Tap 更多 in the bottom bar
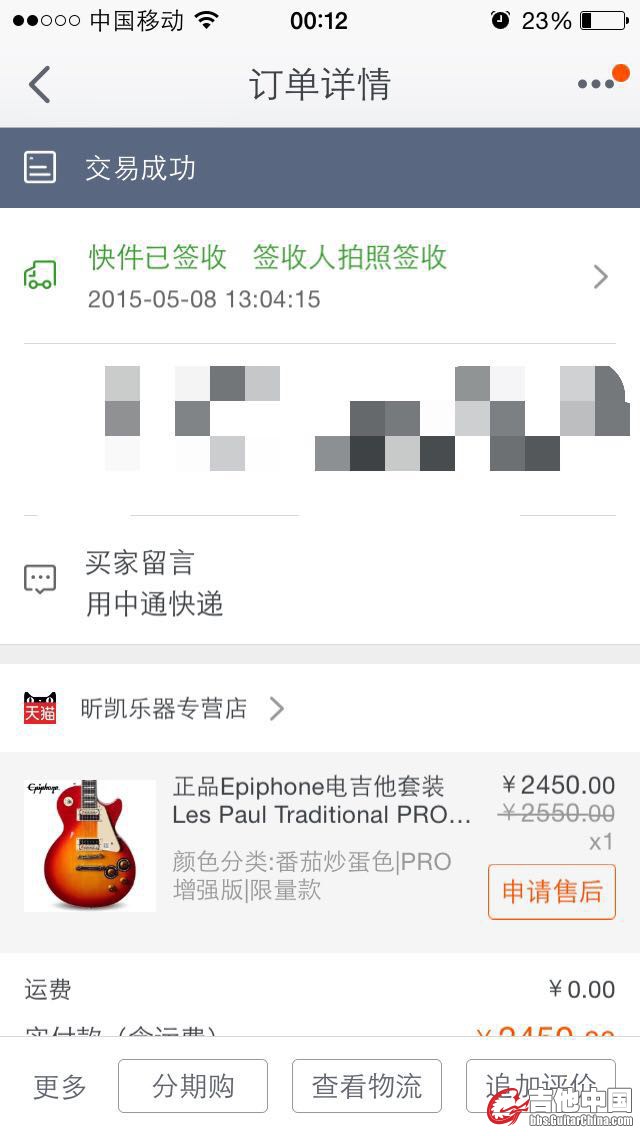 [60, 1087]
